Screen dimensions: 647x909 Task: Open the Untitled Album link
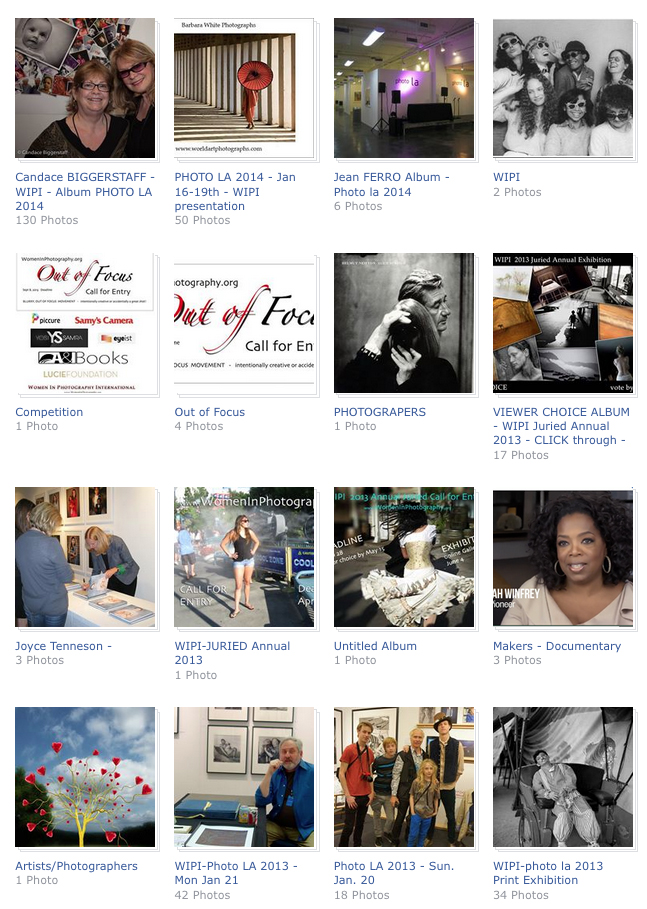[375, 646]
